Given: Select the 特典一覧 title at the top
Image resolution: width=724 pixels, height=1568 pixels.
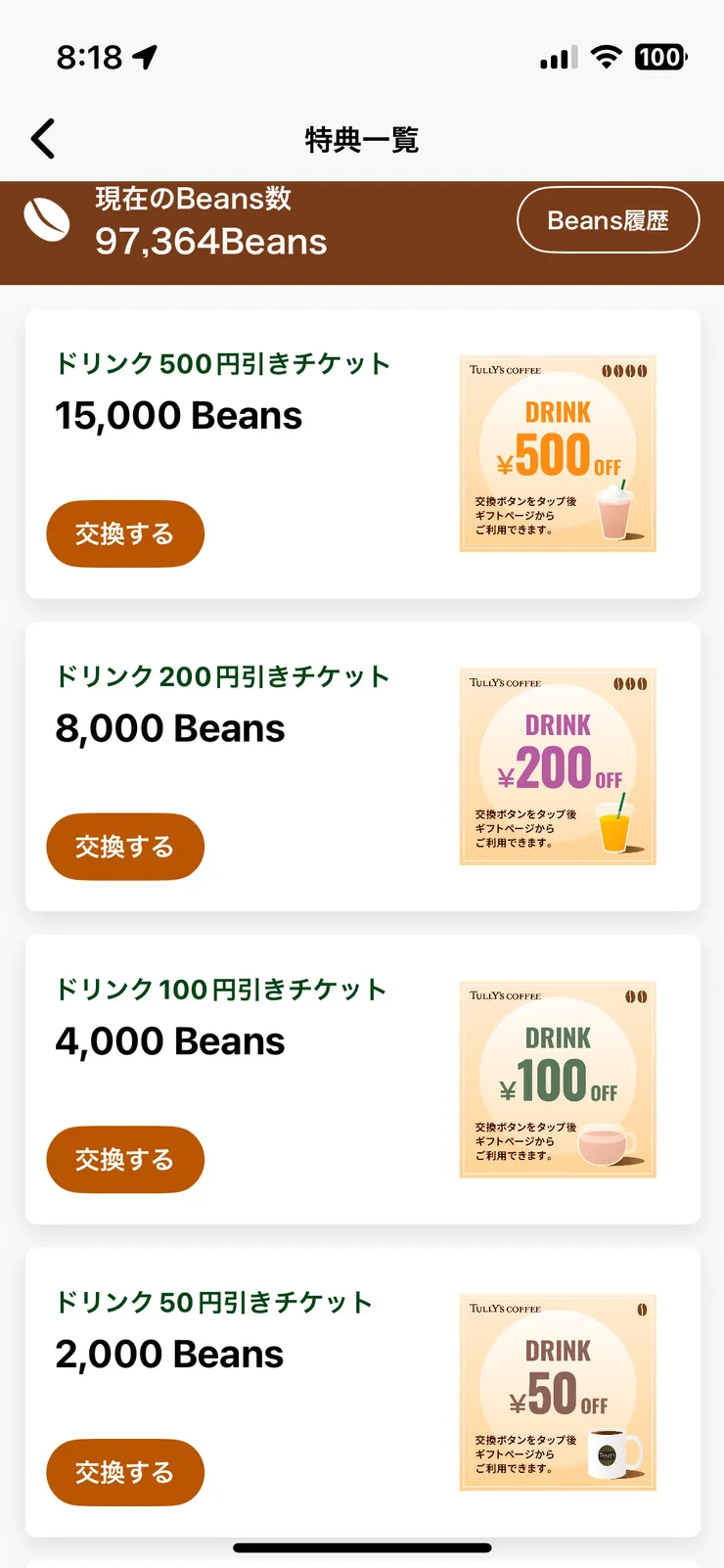Looking at the screenshot, I should [x=362, y=138].
